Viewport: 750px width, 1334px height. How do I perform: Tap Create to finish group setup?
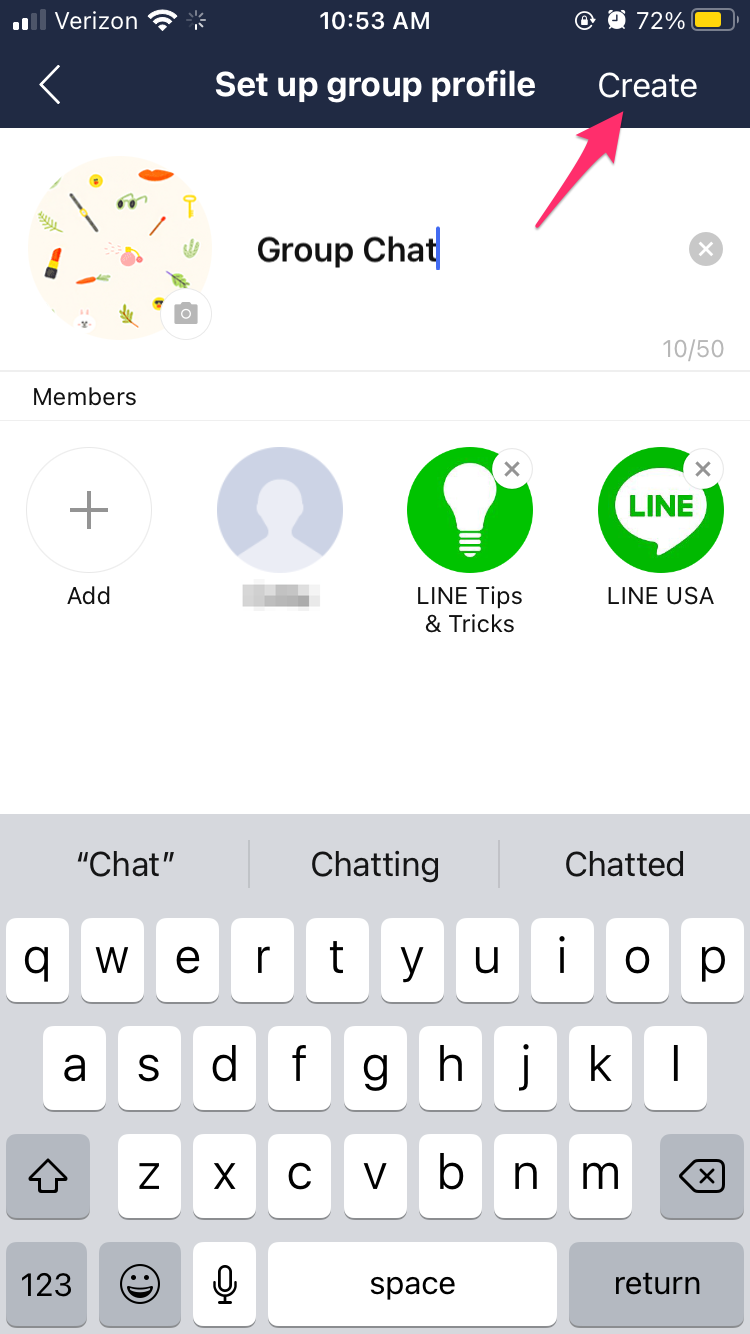[647, 85]
